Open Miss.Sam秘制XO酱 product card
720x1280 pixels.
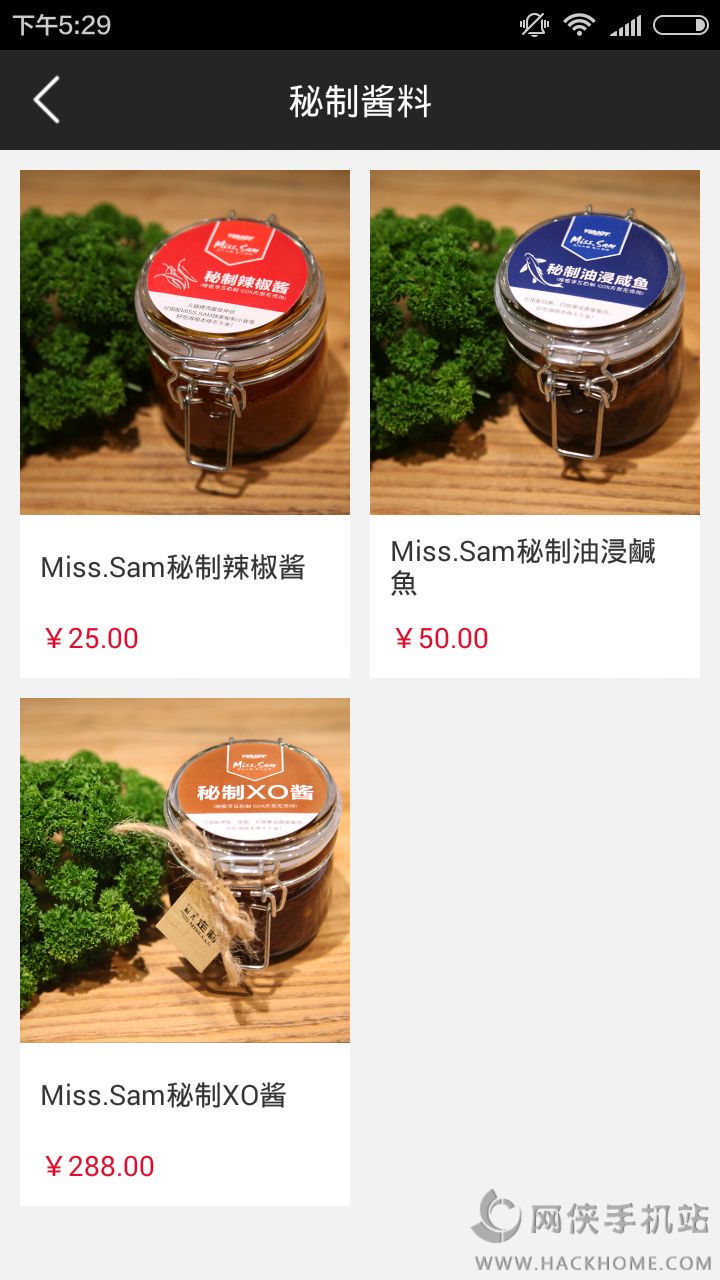(185, 950)
